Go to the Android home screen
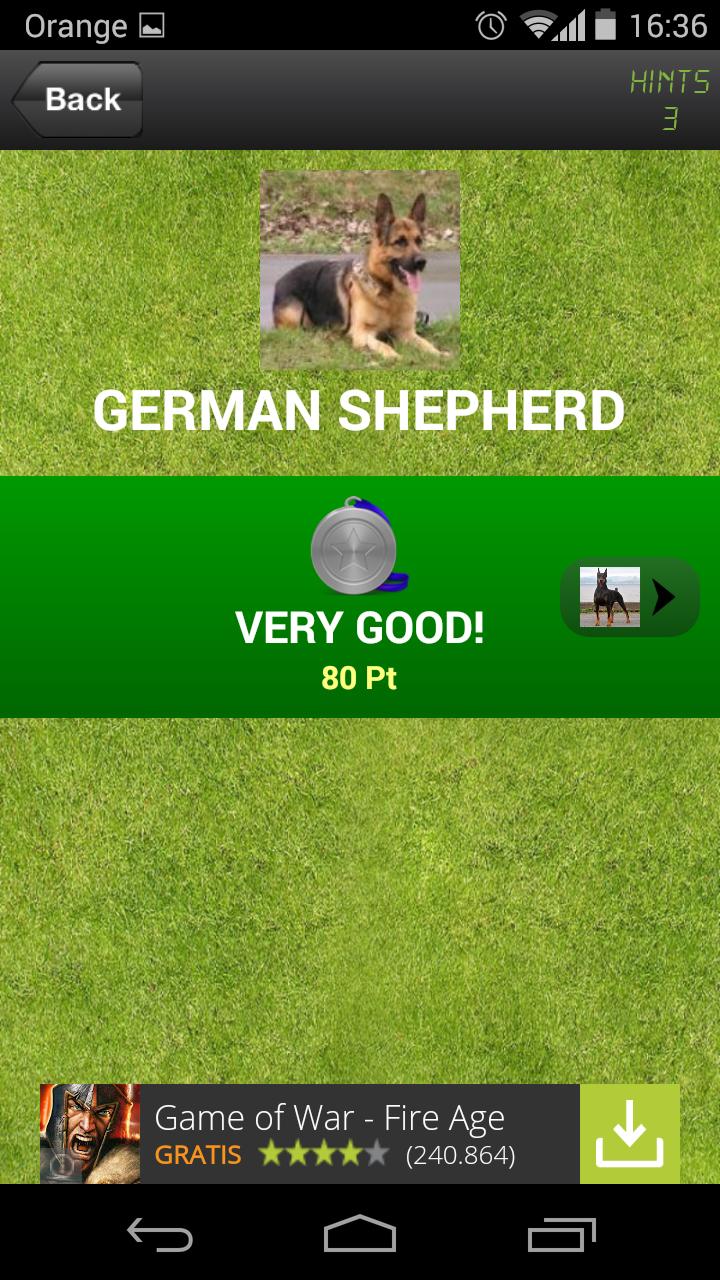This screenshot has height=1280, width=720. (360, 1235)
